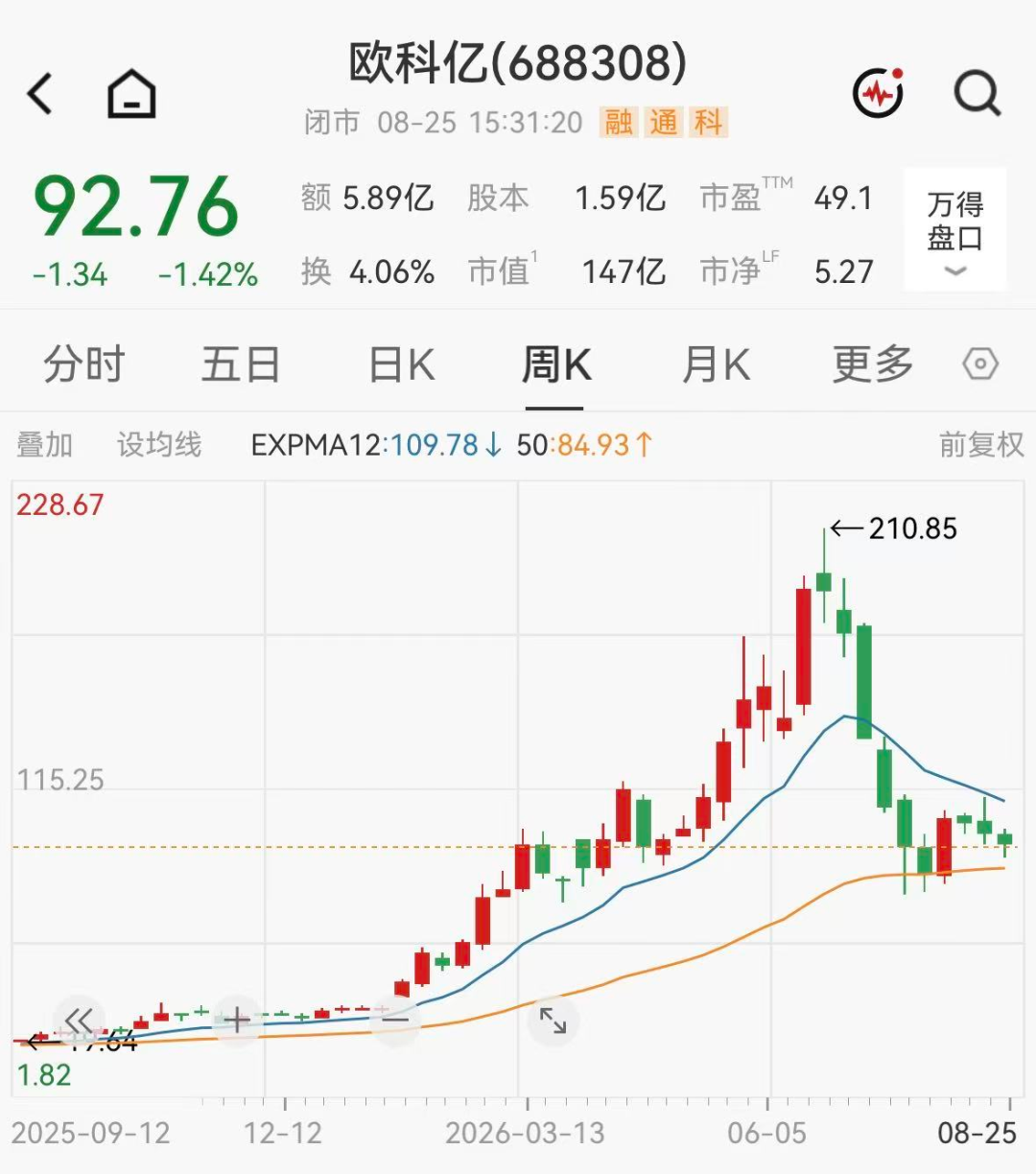
Task: Open stock search with the magnifier
Action: [x=977, y=93]
